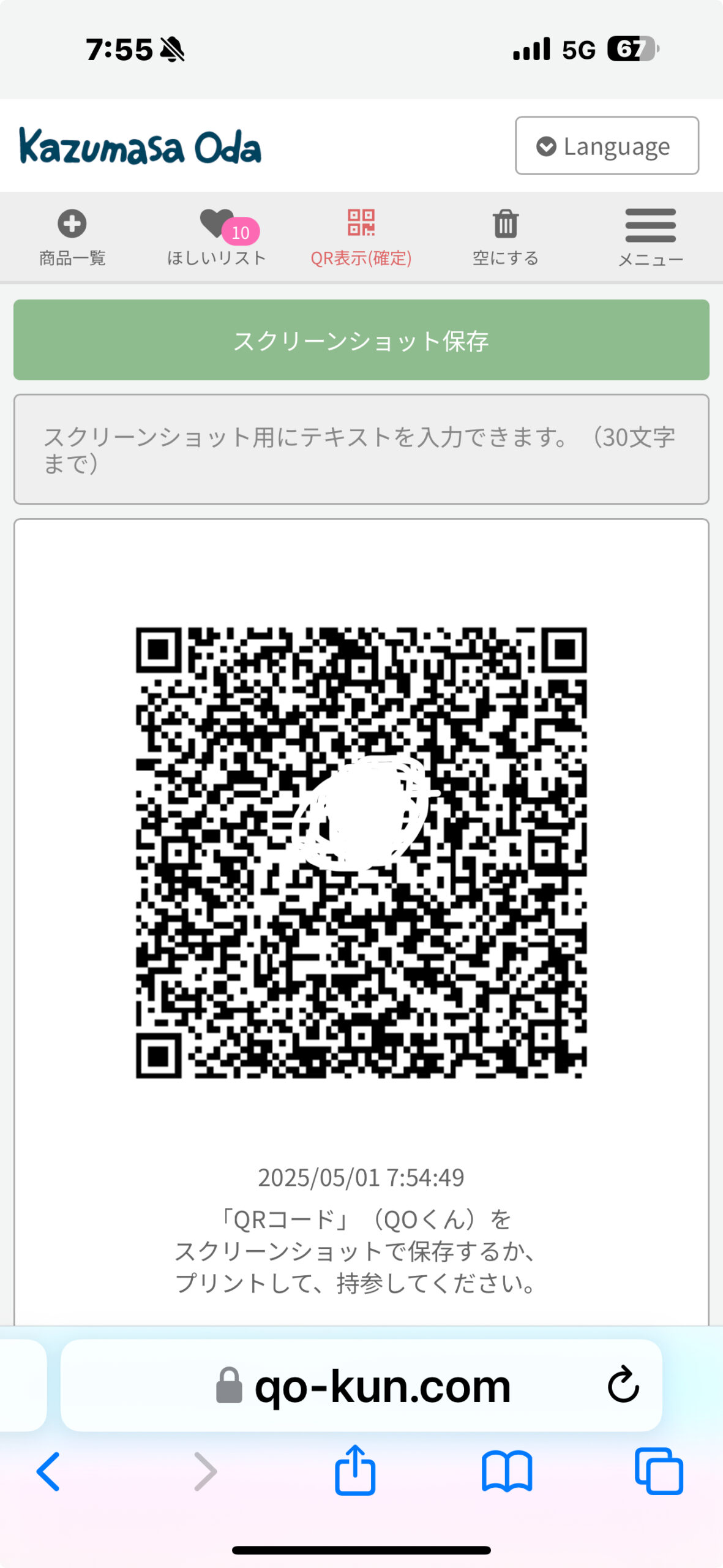The width and height of the screenshot is (723, 1568).
Task: Open the Language dropdown
Action: click(607, 146)
